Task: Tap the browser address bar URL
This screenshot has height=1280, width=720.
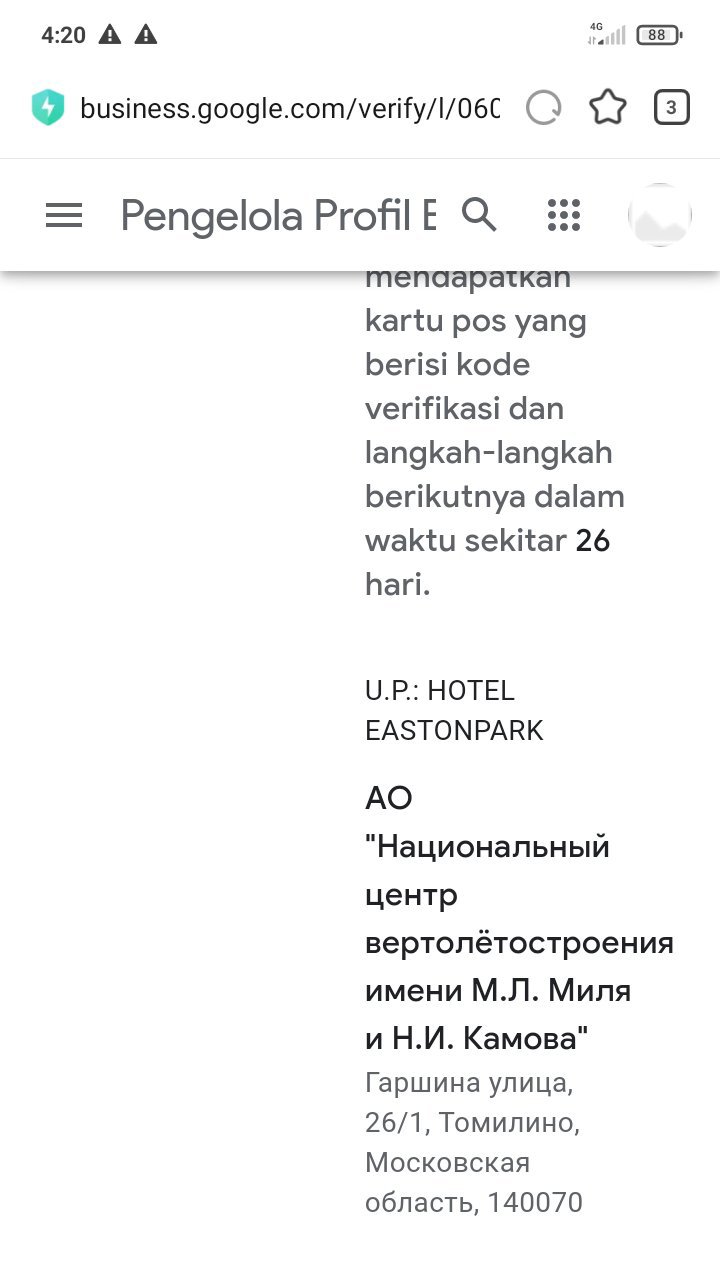Action: 290,108
